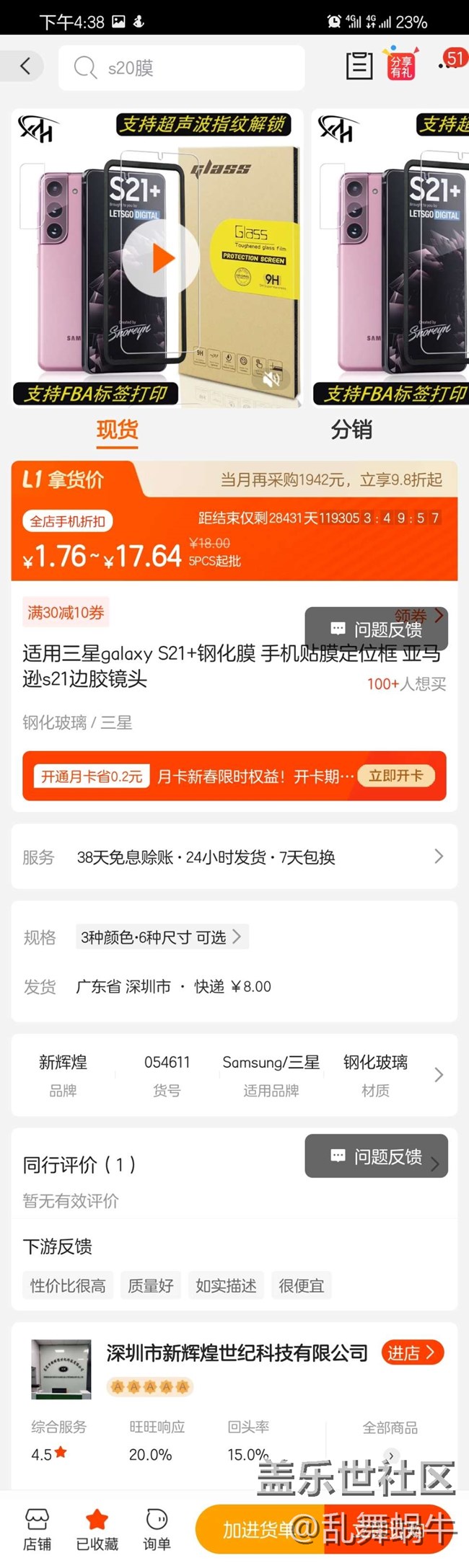Expand product attributes row with 新辉煌 brand
469x1568 pixels.
[x=438, y=1075]
